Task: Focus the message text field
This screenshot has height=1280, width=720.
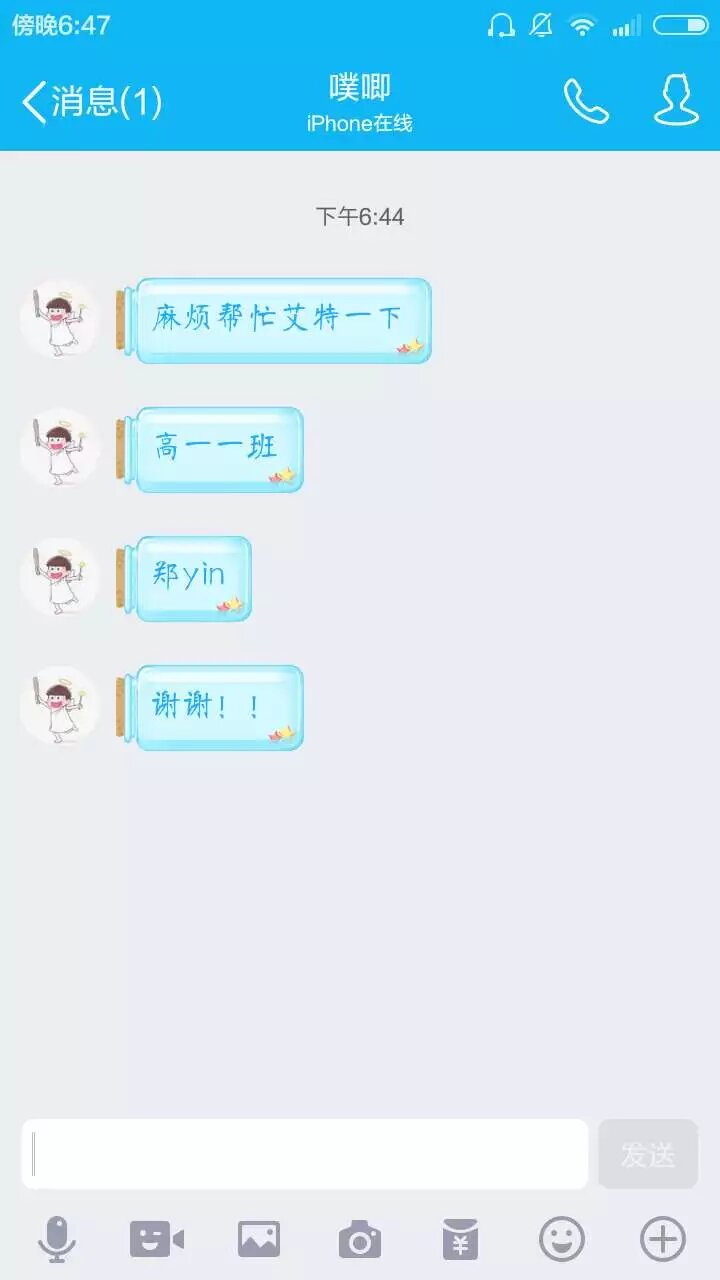Action: [305, 1154]
